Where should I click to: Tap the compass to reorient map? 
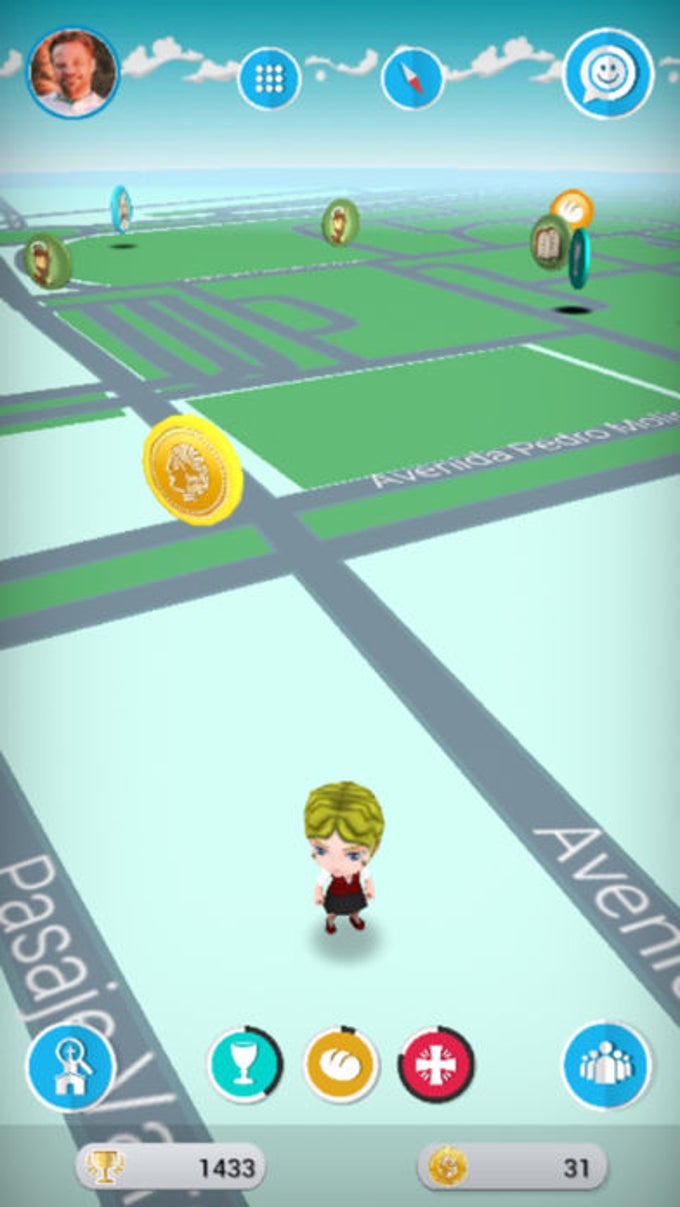tap(413, 78)
